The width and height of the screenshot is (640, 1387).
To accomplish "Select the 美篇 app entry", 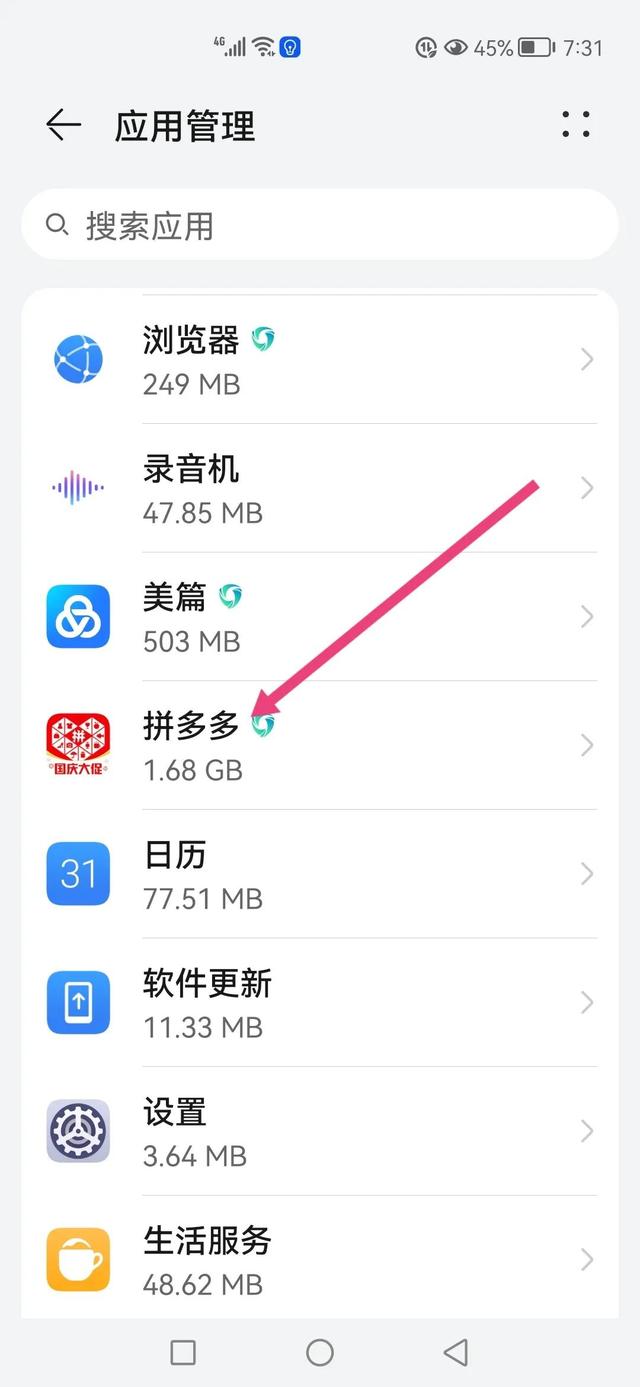I will pos(320,617).
